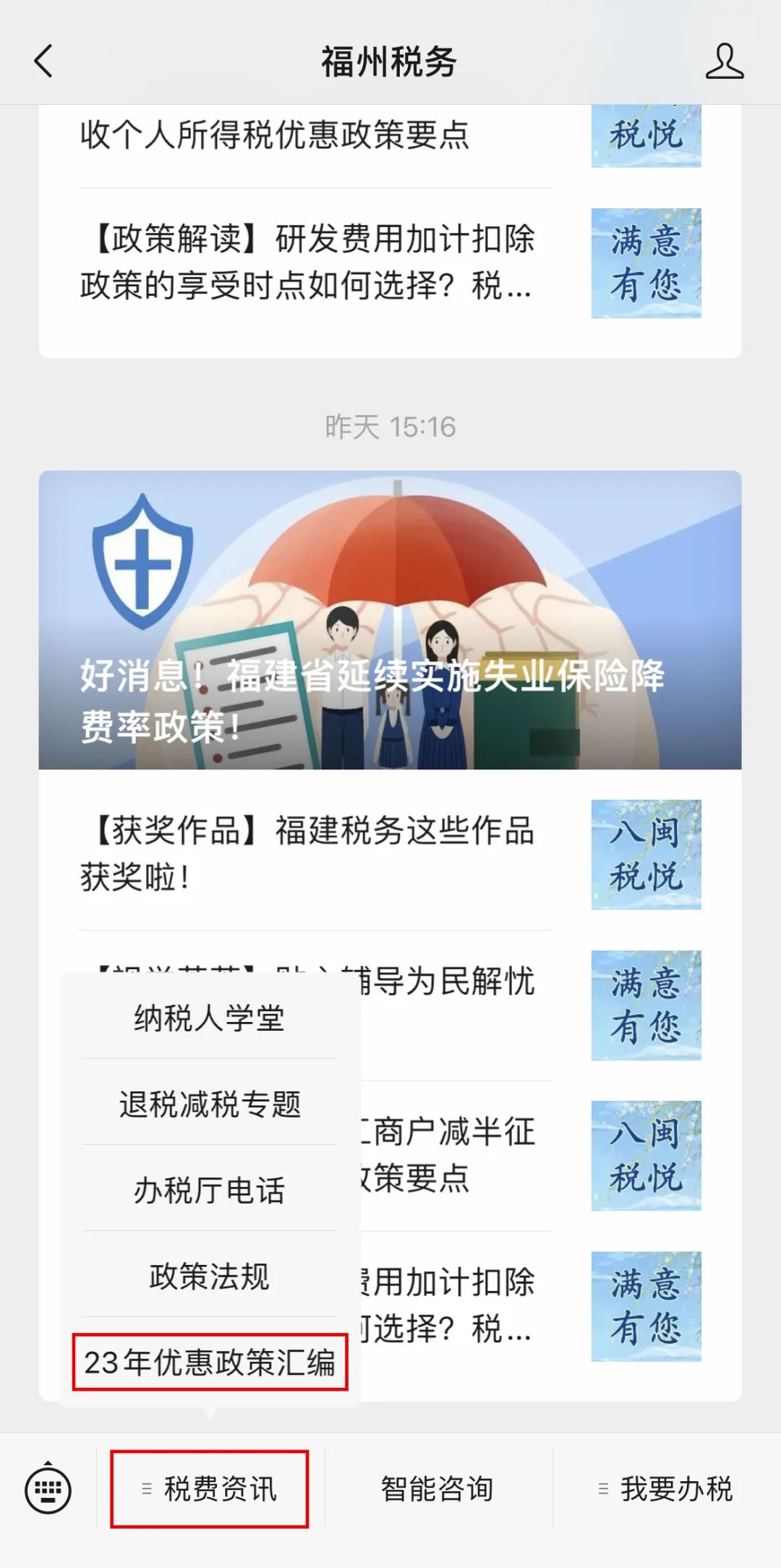Open 办税厅电话 menu item
Viewport: 781px width, 1568px height.
[x=210, y=1190]
